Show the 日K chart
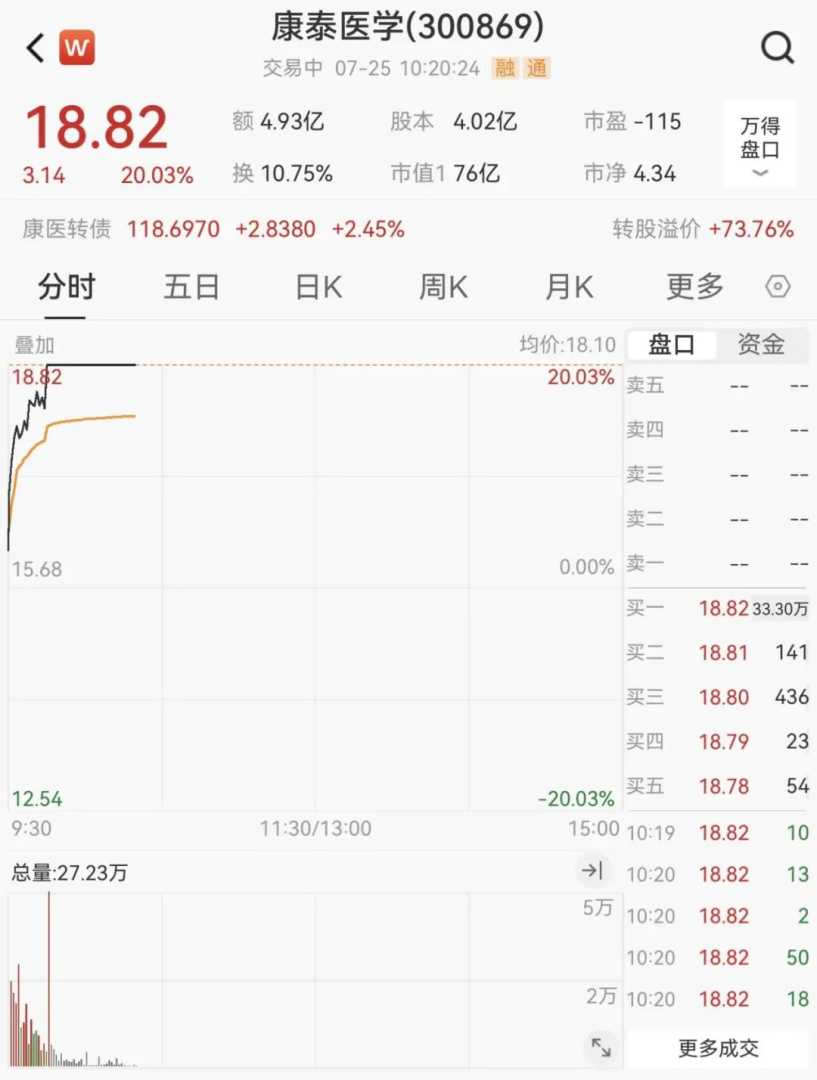 318,288
